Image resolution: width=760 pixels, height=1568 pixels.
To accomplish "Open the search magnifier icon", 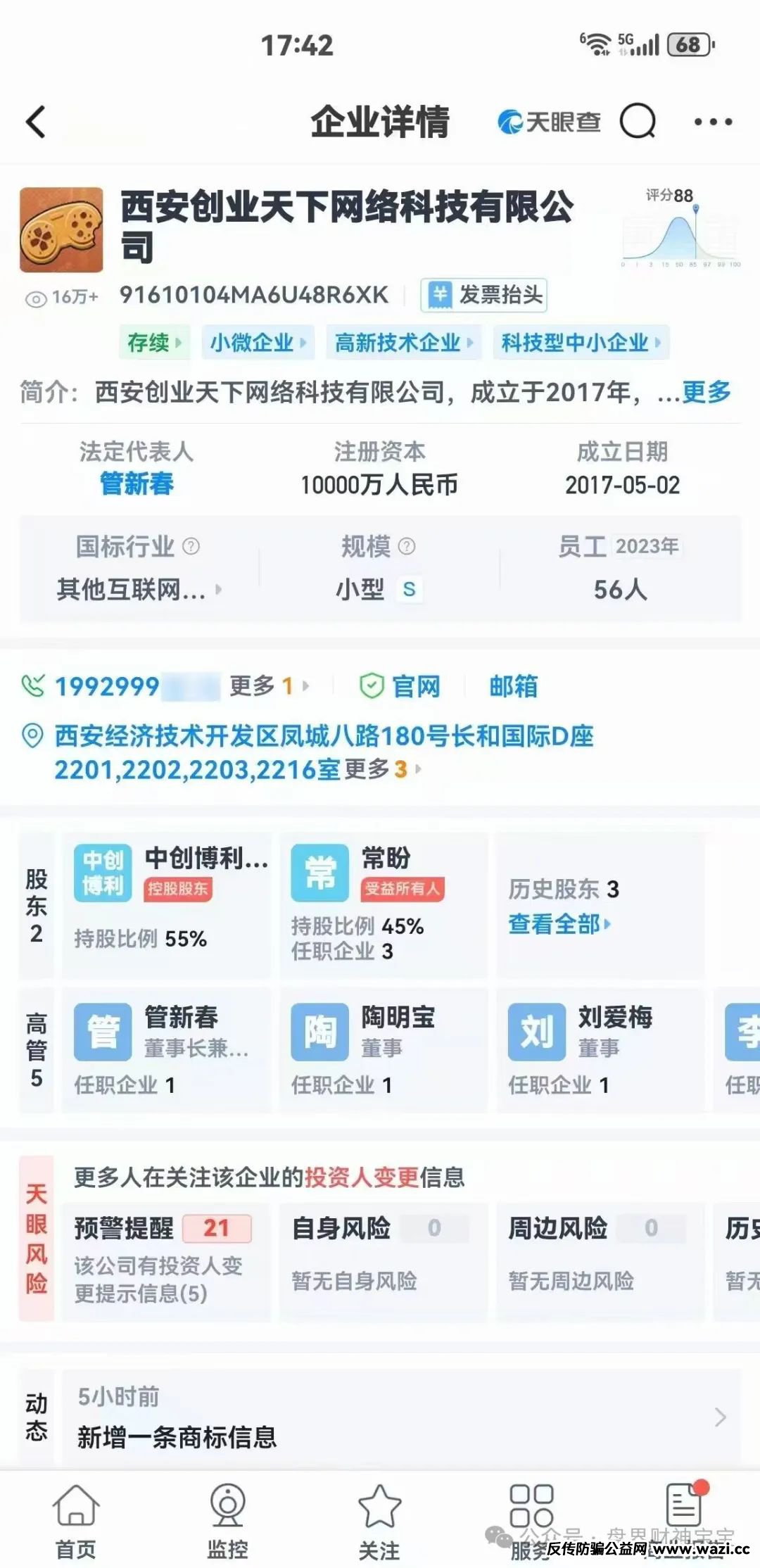I will click(638, 122).
